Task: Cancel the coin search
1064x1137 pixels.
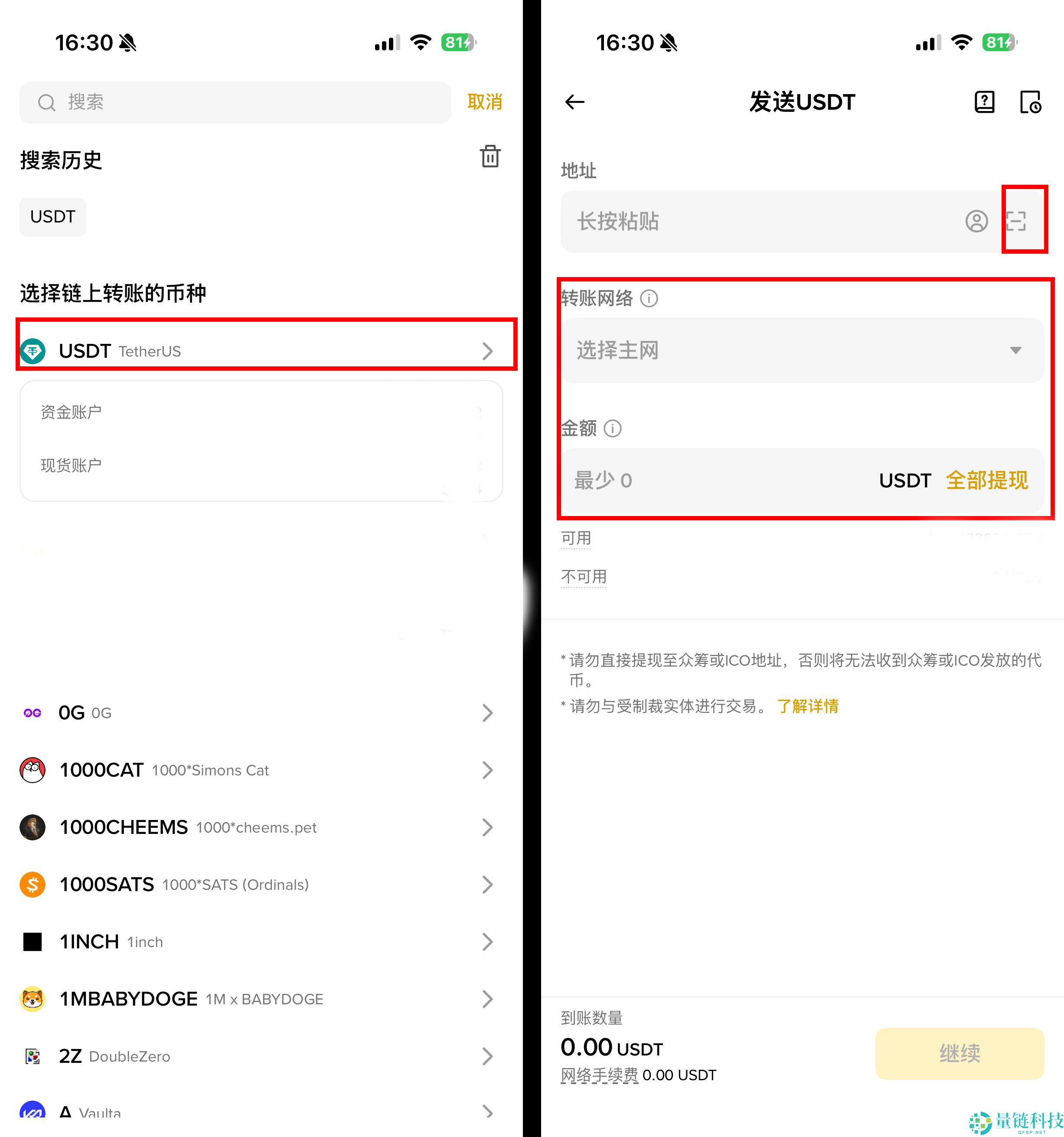Action: coord(484,102)
